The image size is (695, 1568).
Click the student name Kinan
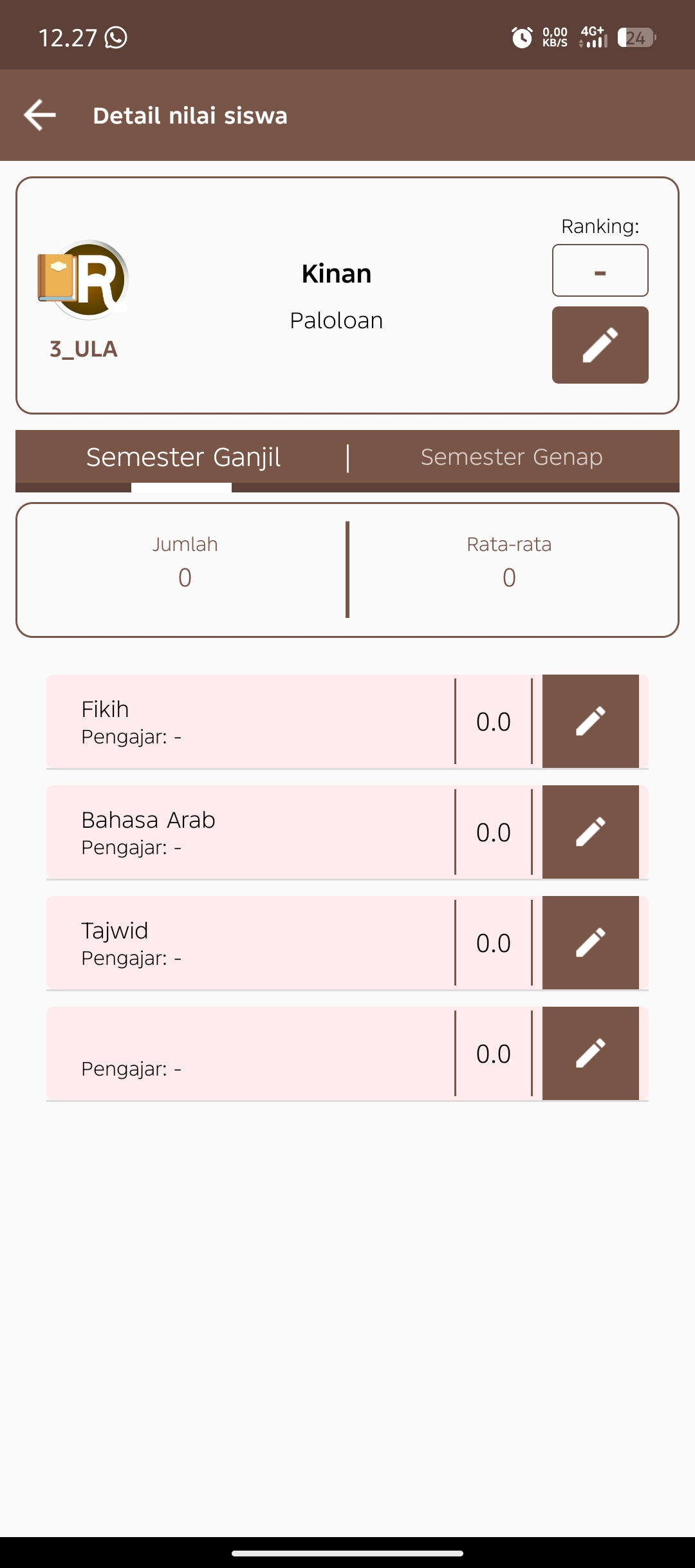pos(336,273)
